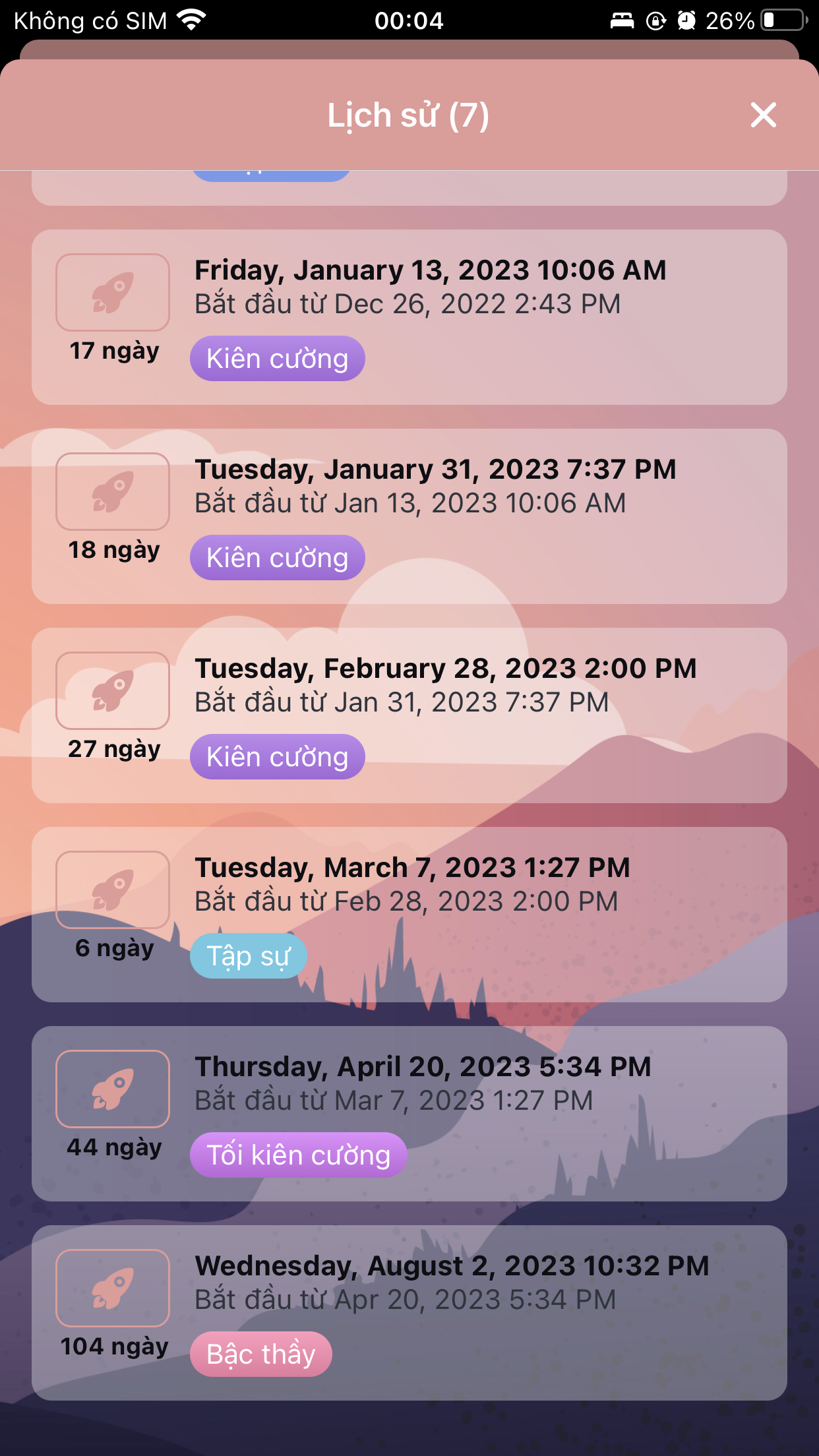Viewport: 819px width, 1456px height.
Task: Open the April 20, 2023 history entry
Action: pyautogui.click(x=409, y=1114)
